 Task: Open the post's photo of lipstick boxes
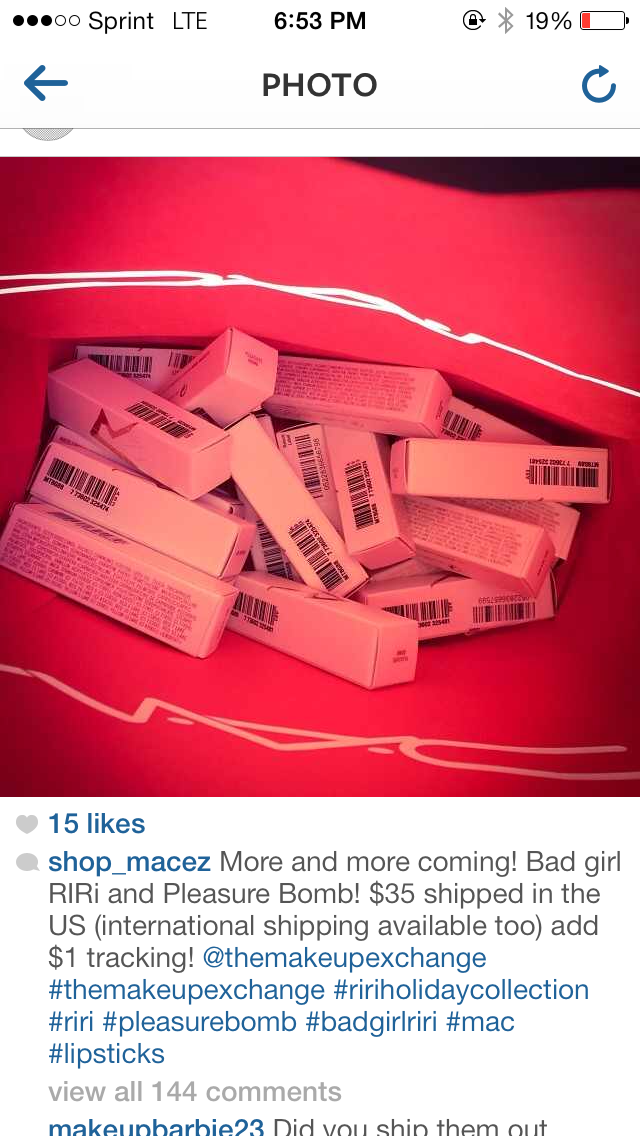click(x=320, y=477)
